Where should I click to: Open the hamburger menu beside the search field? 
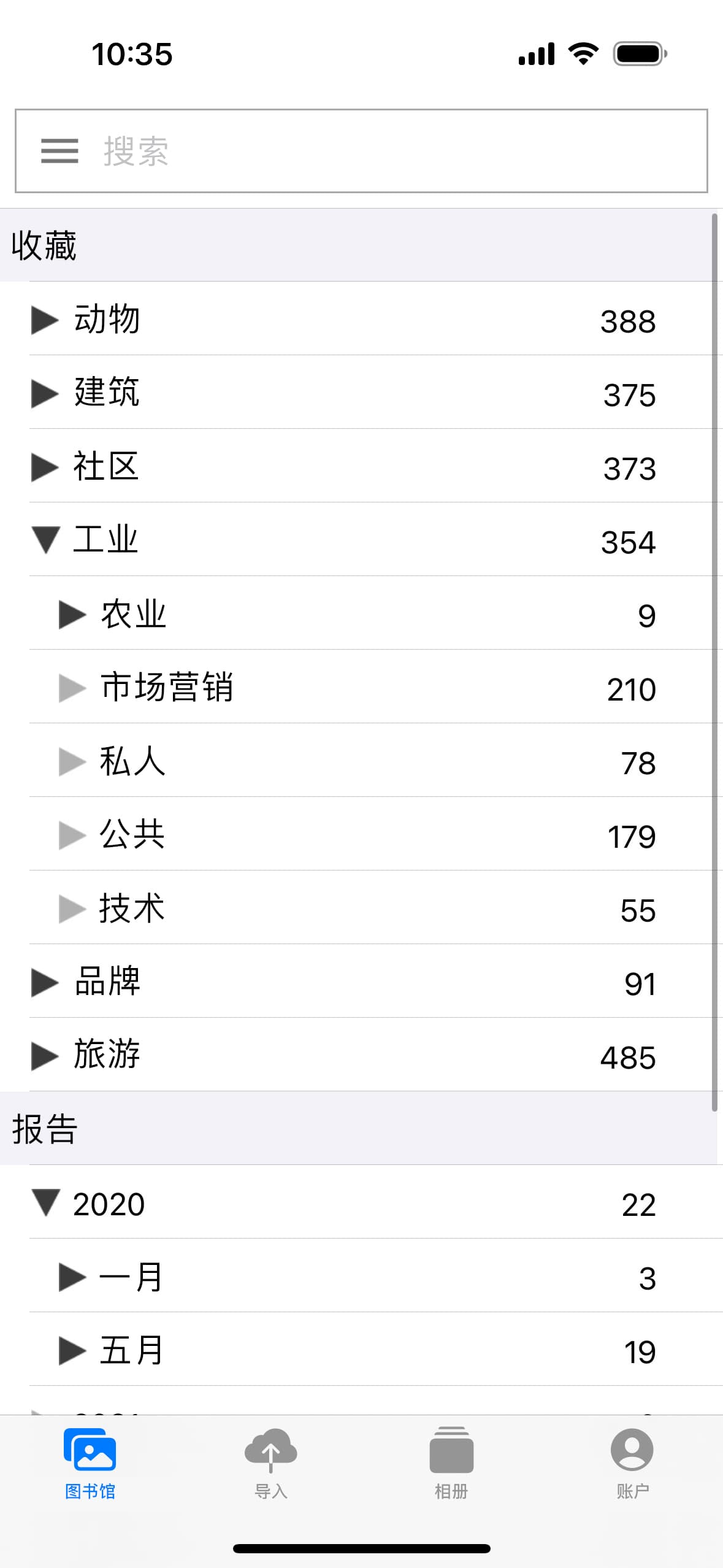(60, 152)
